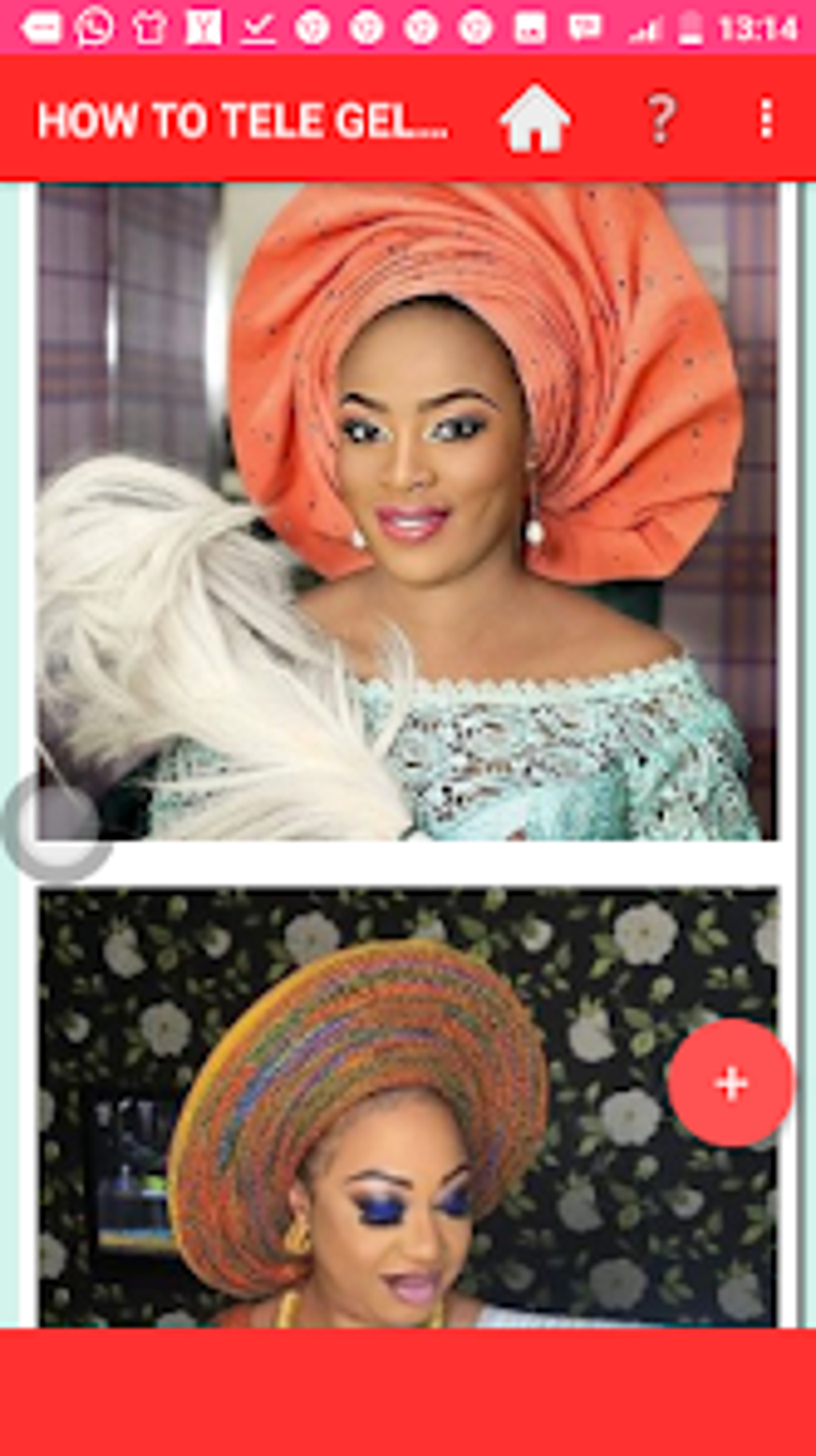The image size is (816, 1456).
Task: Go to the home icon in app bar
Action: pos(534,120)
